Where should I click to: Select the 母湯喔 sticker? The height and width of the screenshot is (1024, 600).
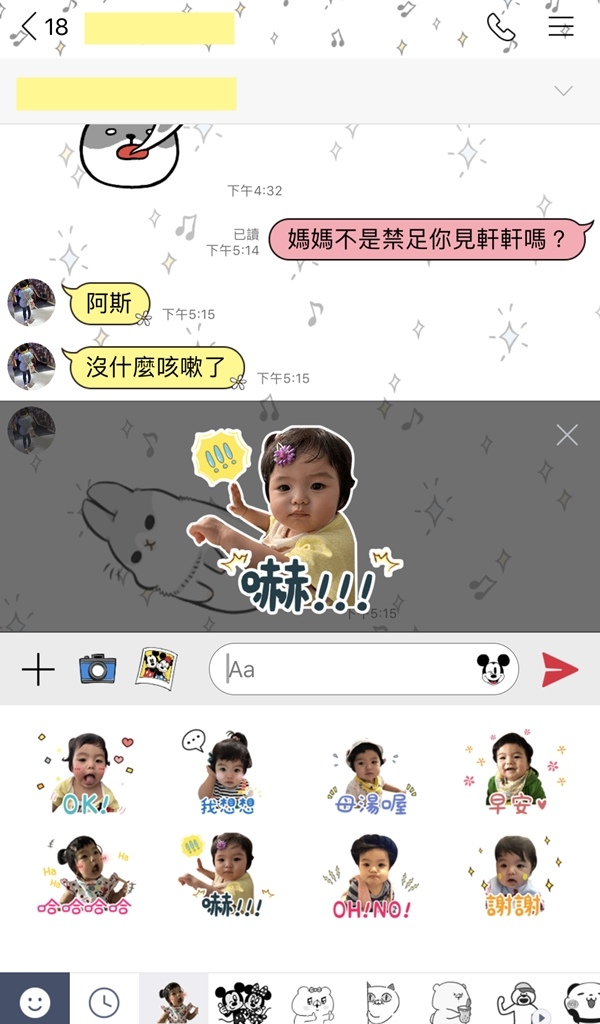[x=370, y=775]
